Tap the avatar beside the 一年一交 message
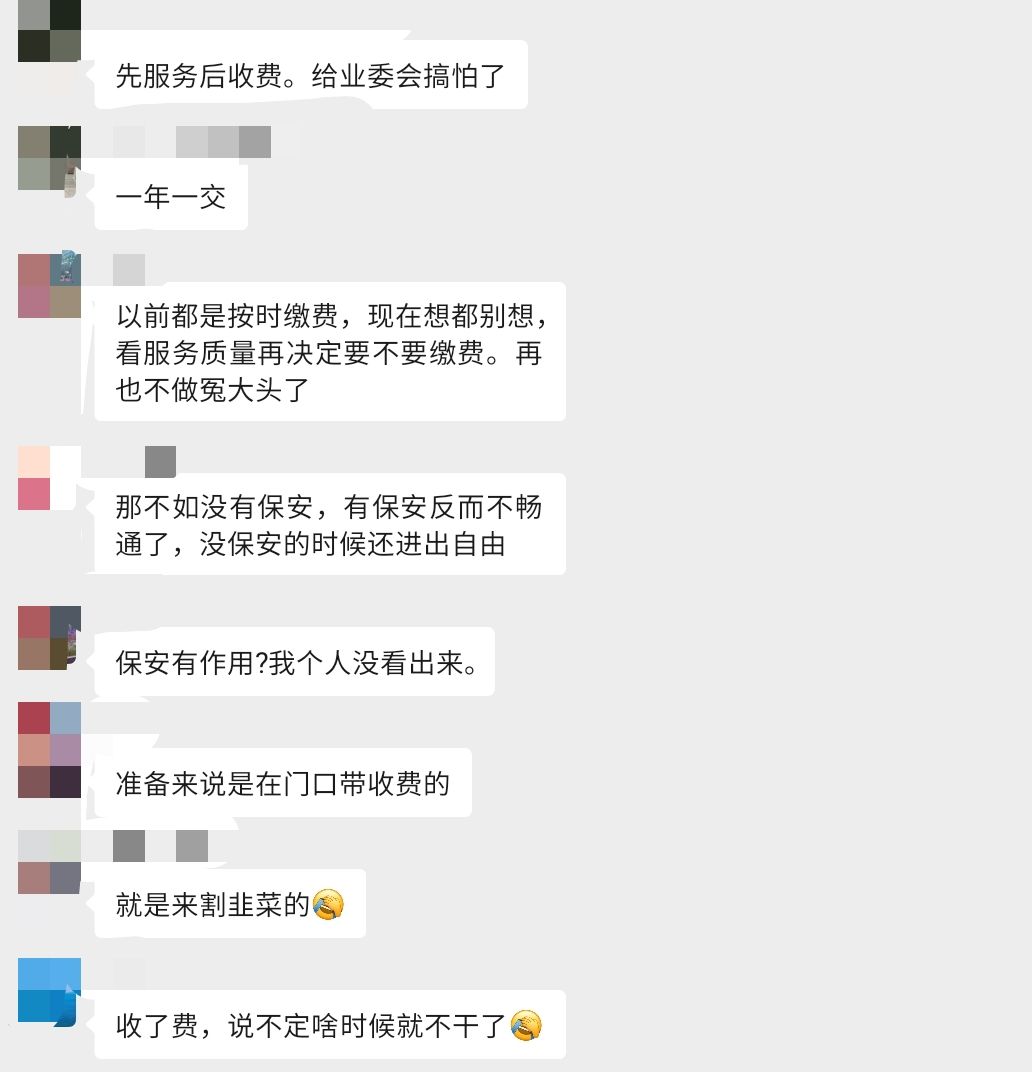1032x1072 pixels. tap(49, 158)
